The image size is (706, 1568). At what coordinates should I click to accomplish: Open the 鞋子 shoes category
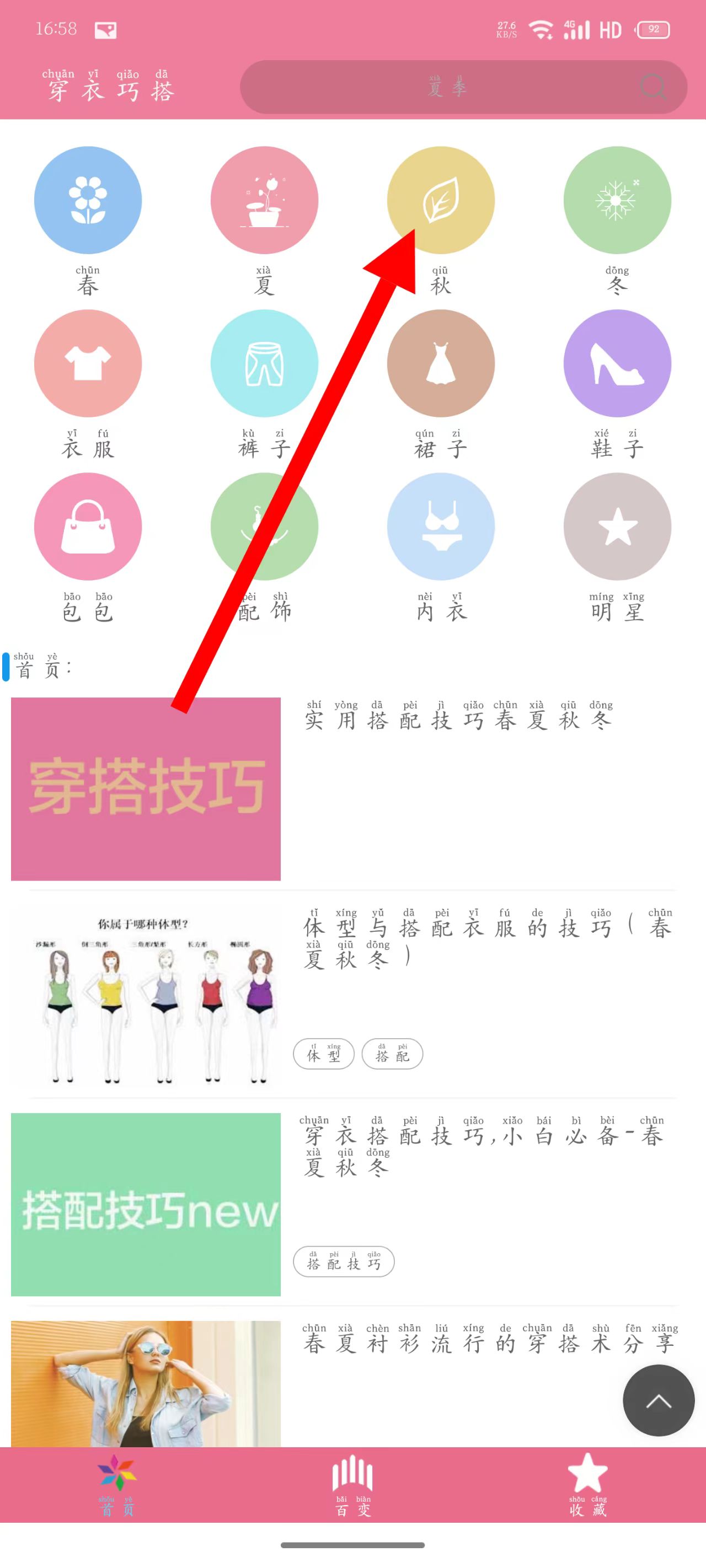pyautogui.click(x=617, y=364)
